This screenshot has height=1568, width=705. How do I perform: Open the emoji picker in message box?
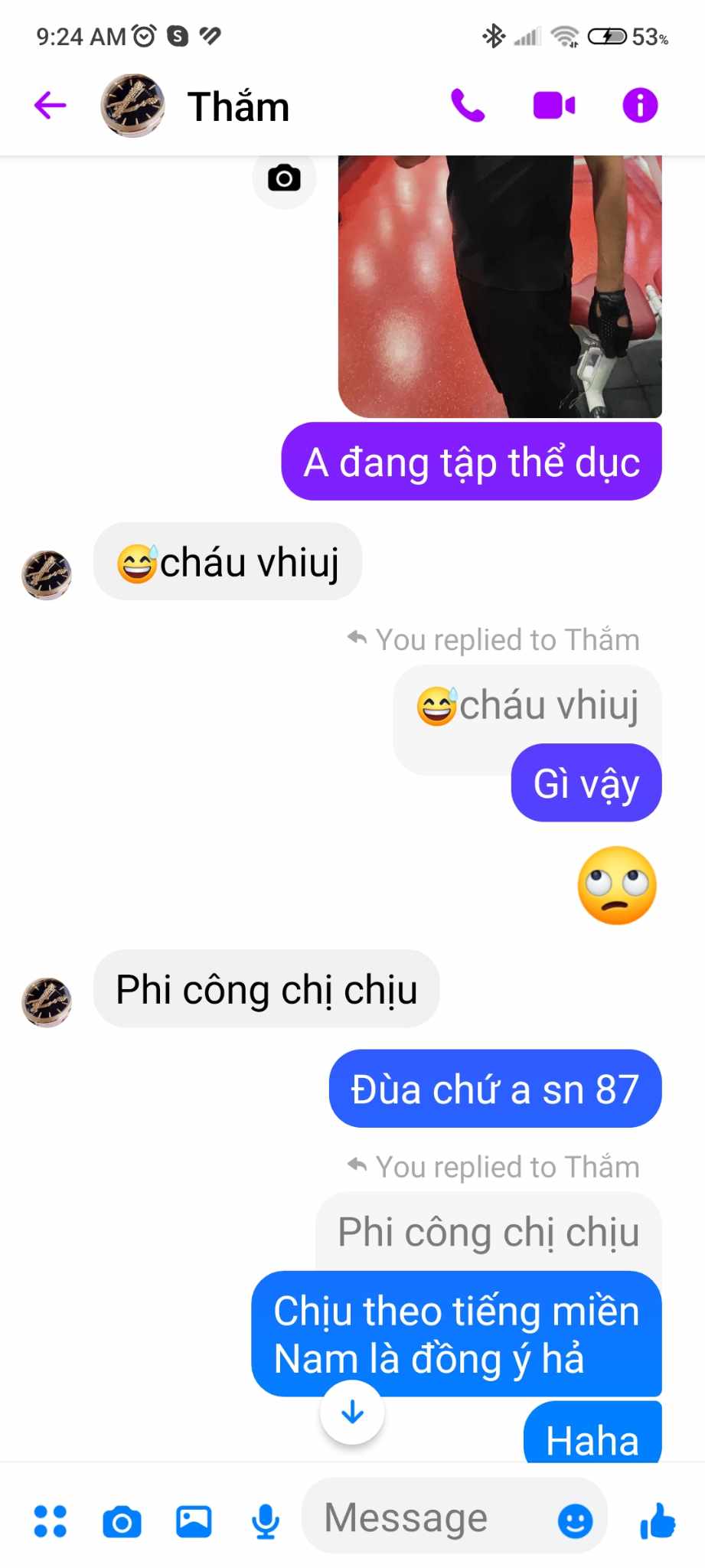pos(575,1521)
